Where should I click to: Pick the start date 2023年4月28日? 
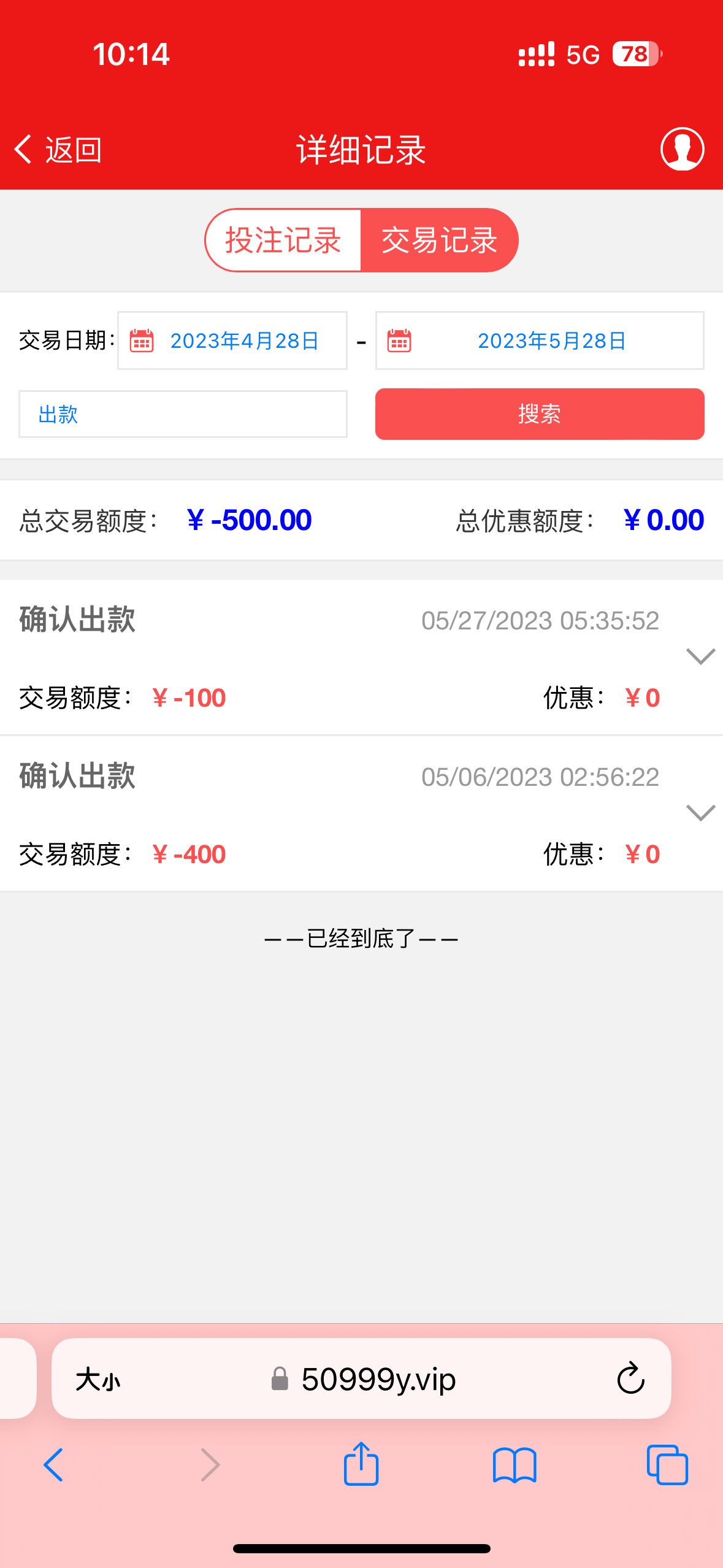(232, 340)
